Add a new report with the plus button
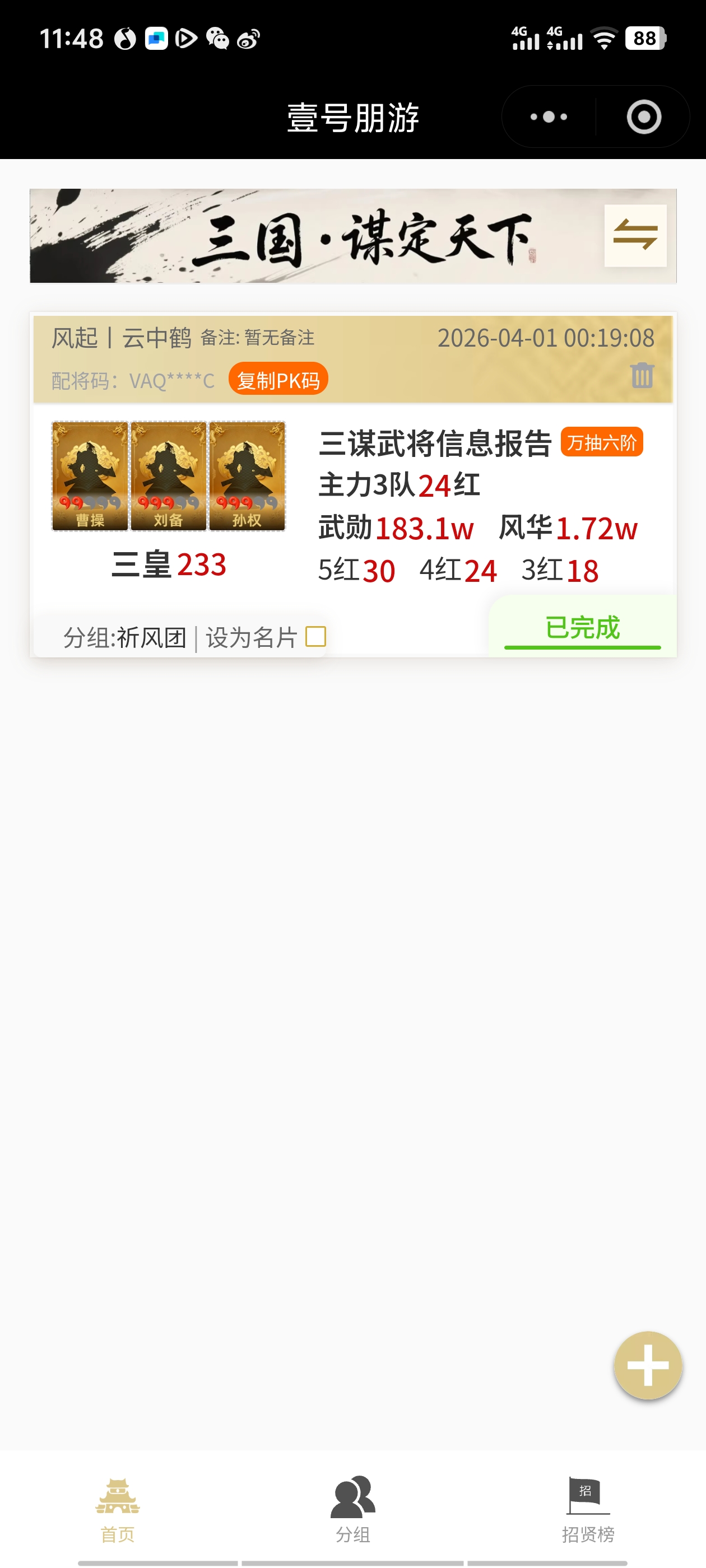The width and height of the screenshot is (706, 1568). click(647, 1365)
